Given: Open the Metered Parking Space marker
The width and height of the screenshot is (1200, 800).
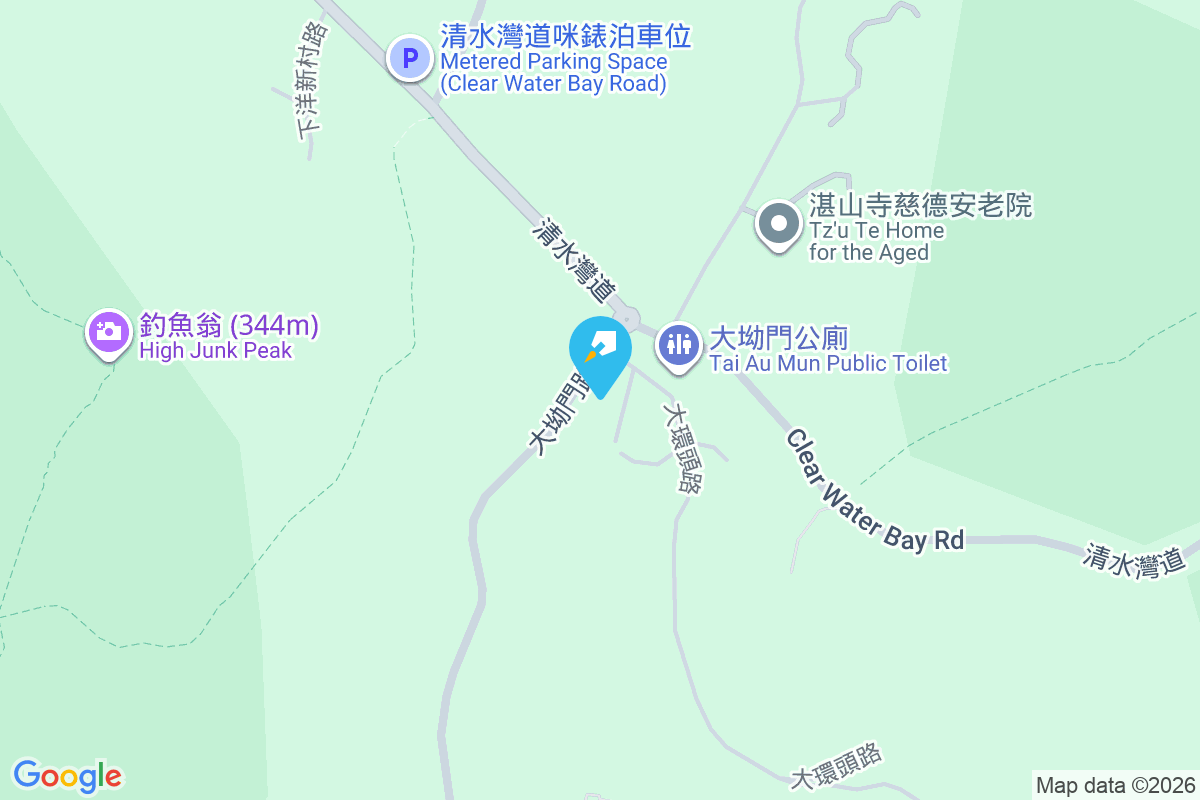Looking at the screenshot, I should [x=408, y=57].
